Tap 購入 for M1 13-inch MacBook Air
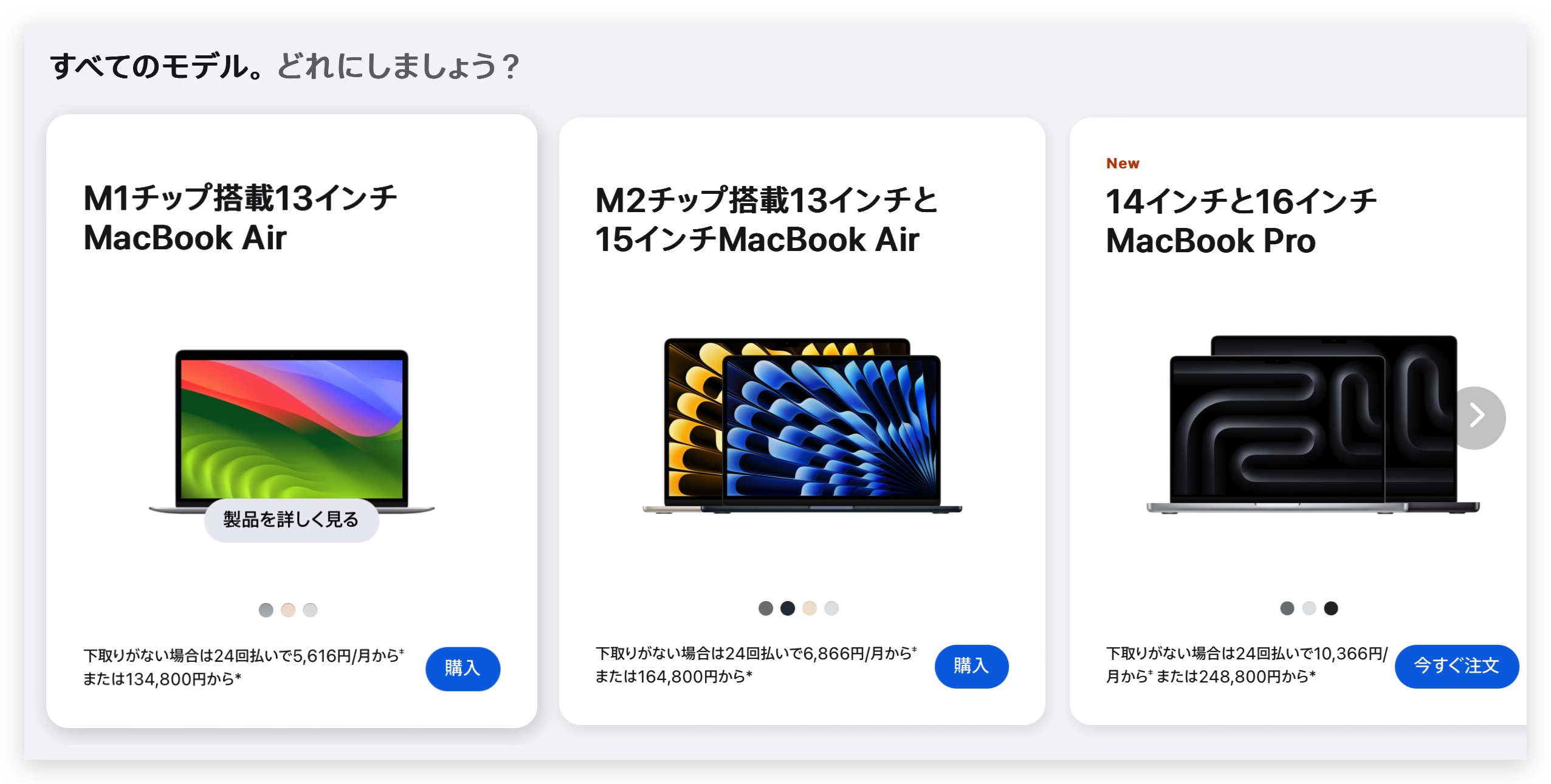 pyautogui.click(x=463, y=668)
